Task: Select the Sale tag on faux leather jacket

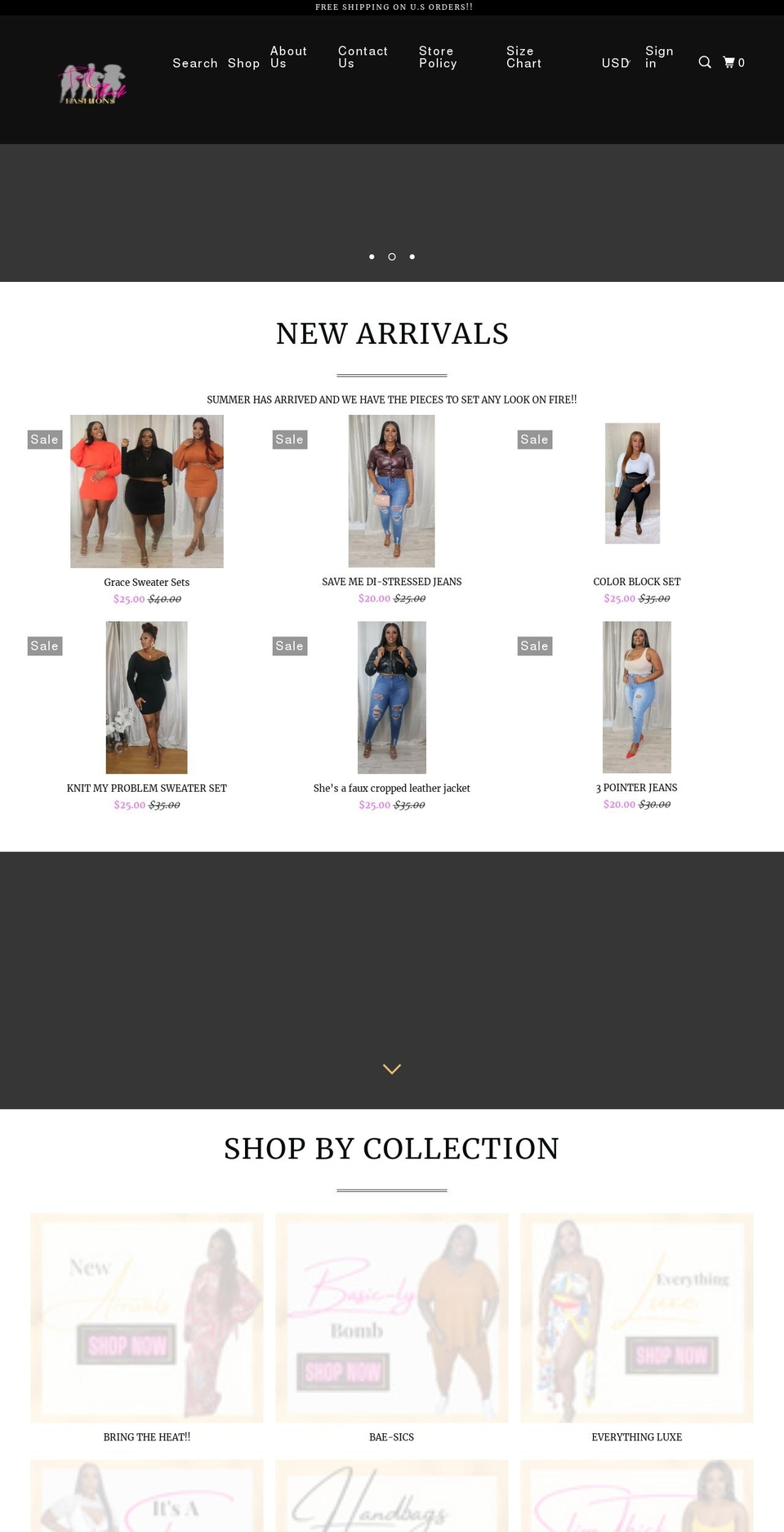Action: pos(289,645)
